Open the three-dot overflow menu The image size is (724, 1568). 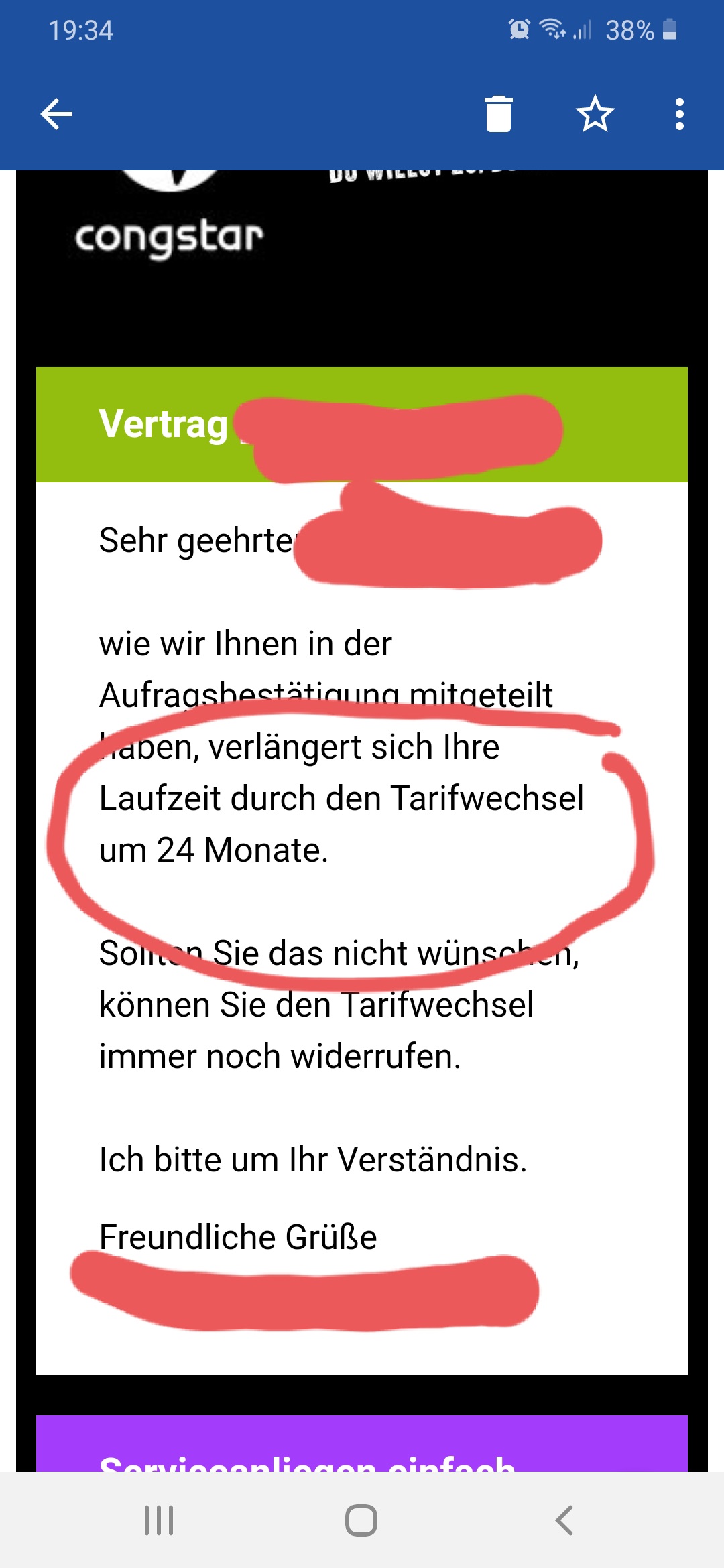(679, 114)
